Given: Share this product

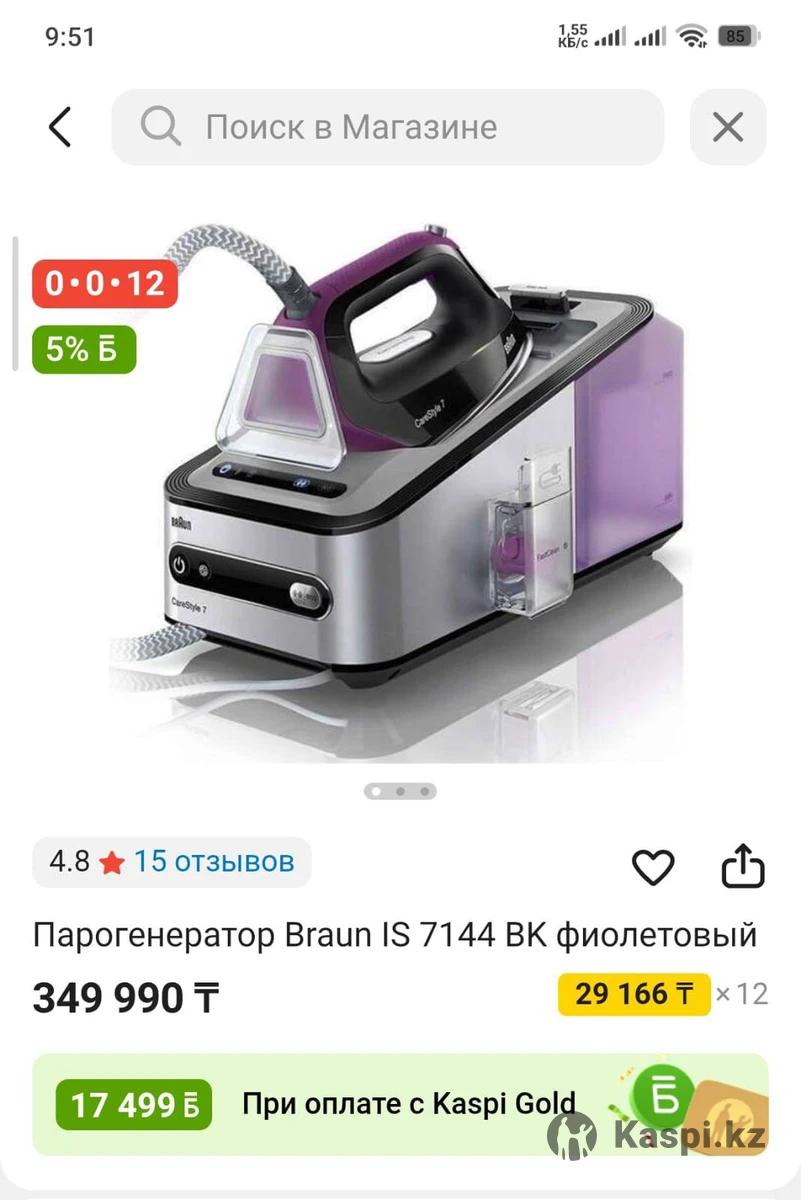Looking at the screenshot, I should click(x=743, y=867).
